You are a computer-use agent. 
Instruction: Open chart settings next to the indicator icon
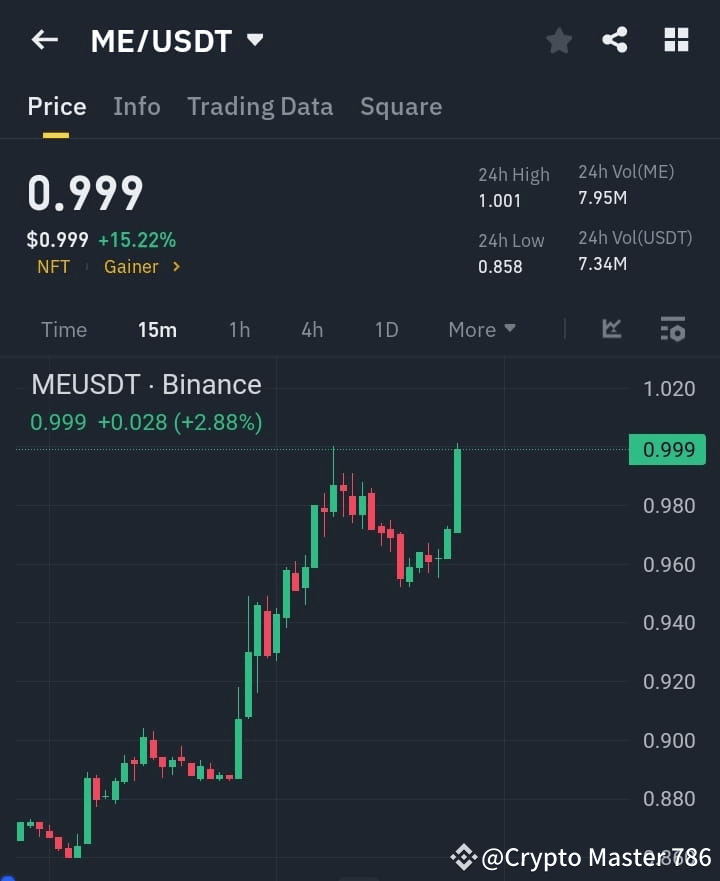click(x=672, y=329)
